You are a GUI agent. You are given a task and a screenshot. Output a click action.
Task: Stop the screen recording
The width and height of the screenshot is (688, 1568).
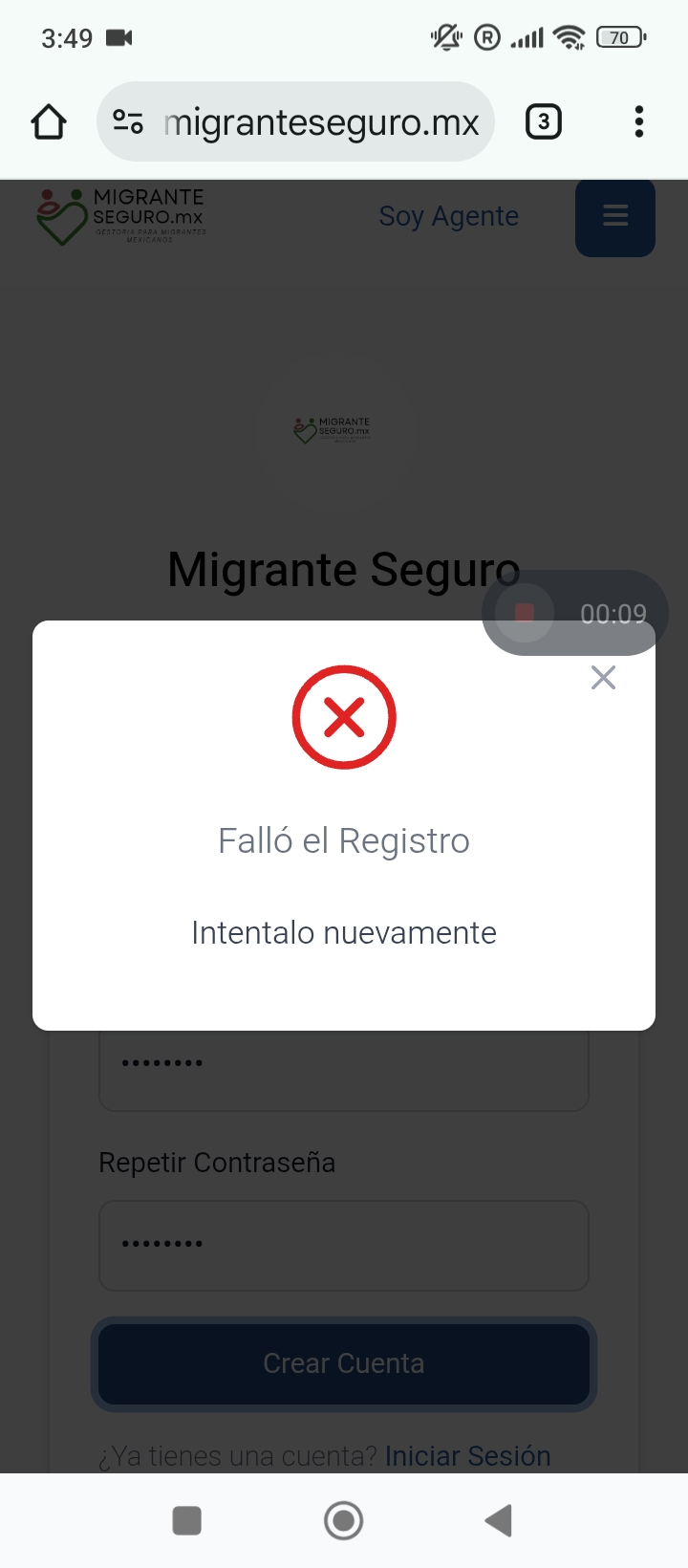click(x=525, y=613)
